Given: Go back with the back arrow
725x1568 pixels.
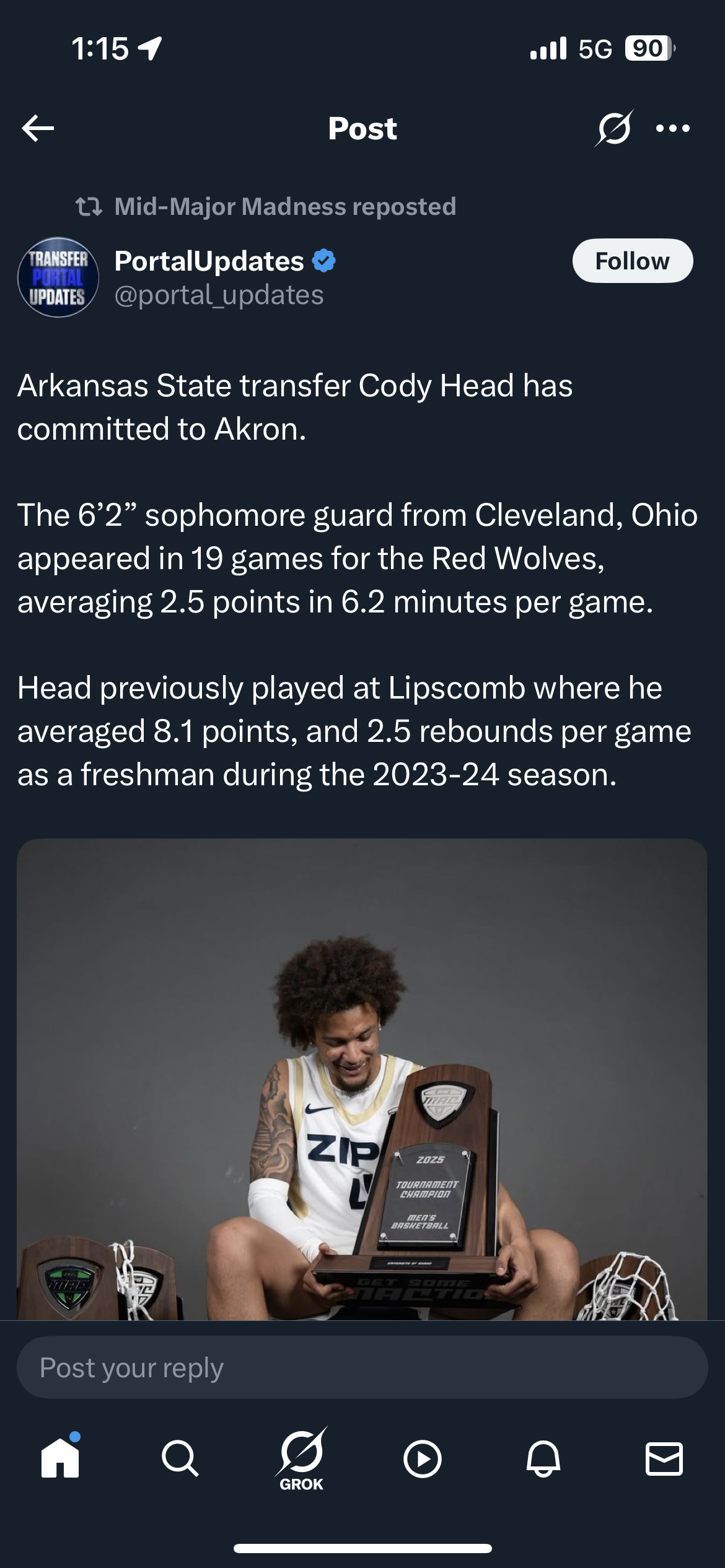Looking at the screenshot, I should (x=38, y=128).
